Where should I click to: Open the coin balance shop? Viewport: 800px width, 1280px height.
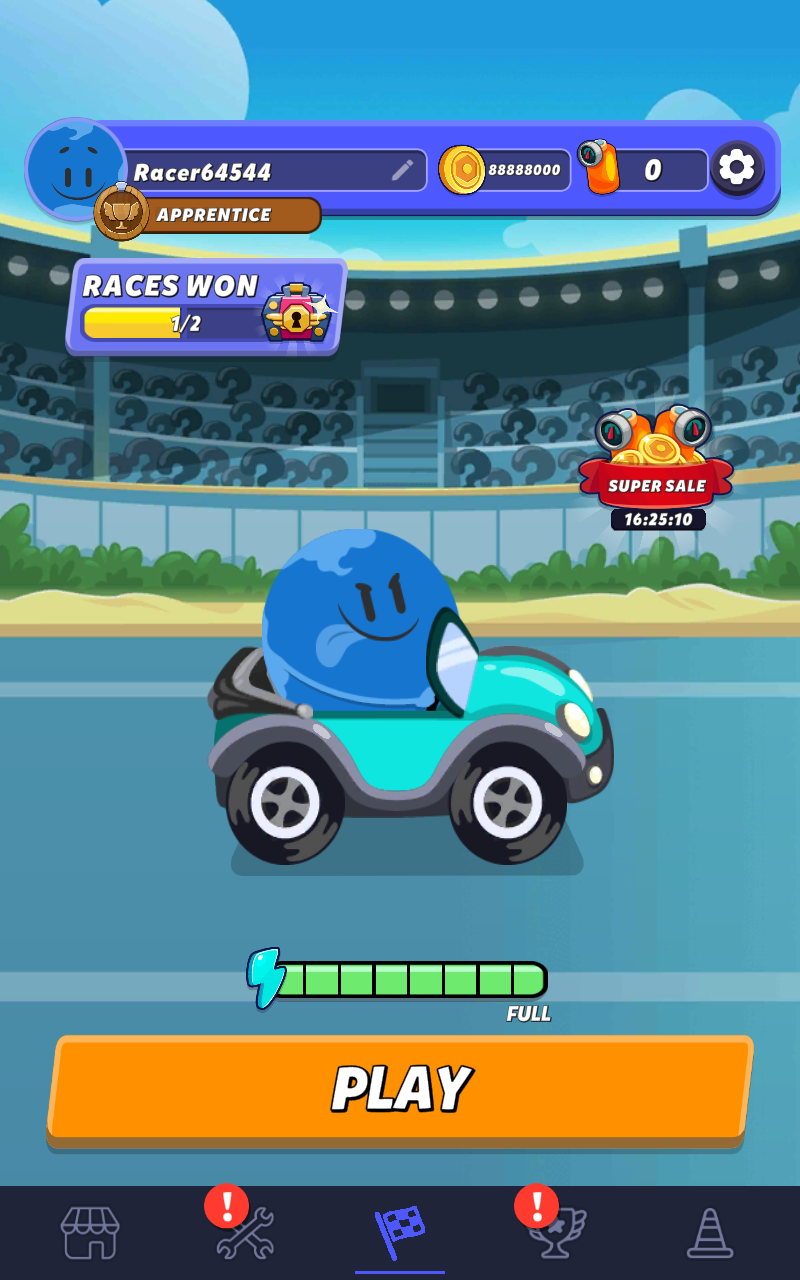coord(505,170)
